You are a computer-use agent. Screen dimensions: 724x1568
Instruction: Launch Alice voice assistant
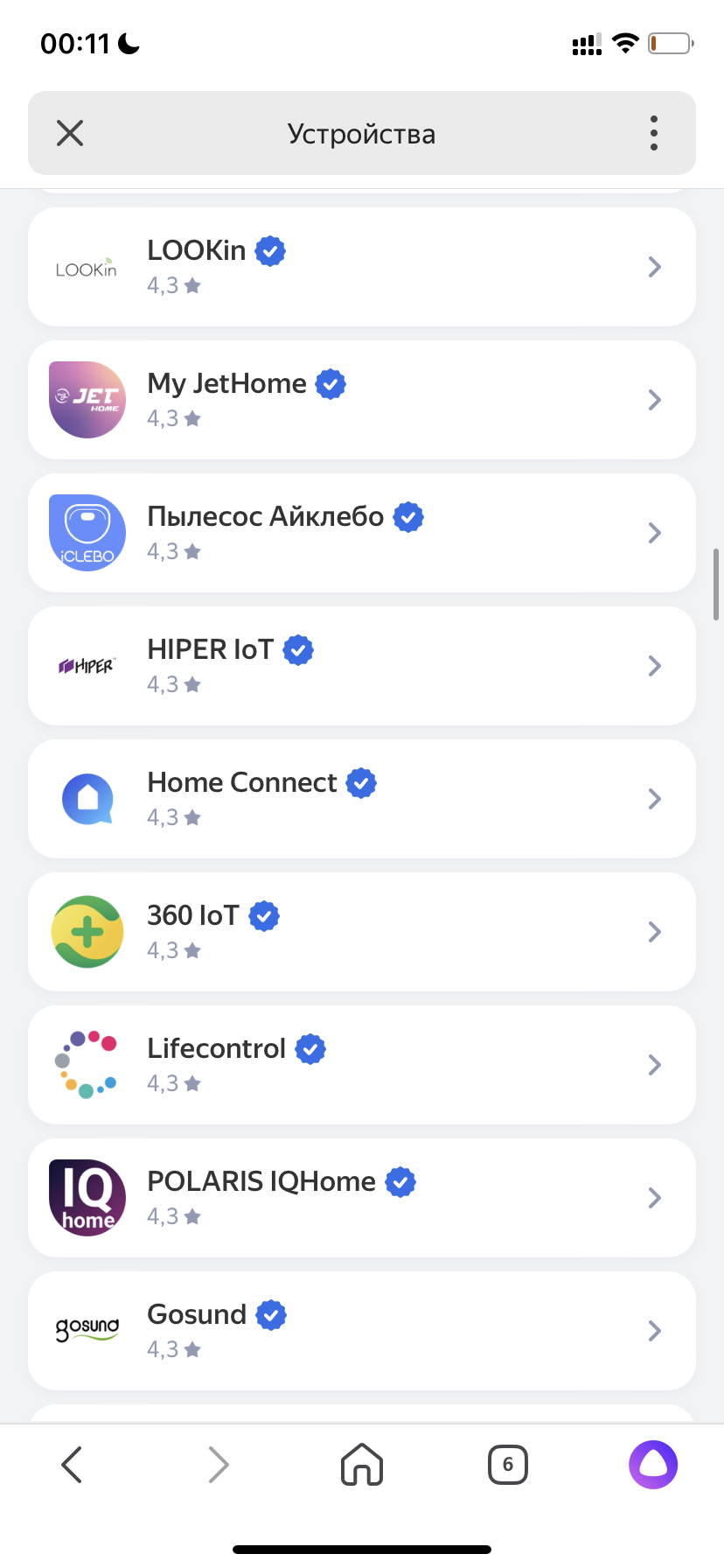(653, 1464)
